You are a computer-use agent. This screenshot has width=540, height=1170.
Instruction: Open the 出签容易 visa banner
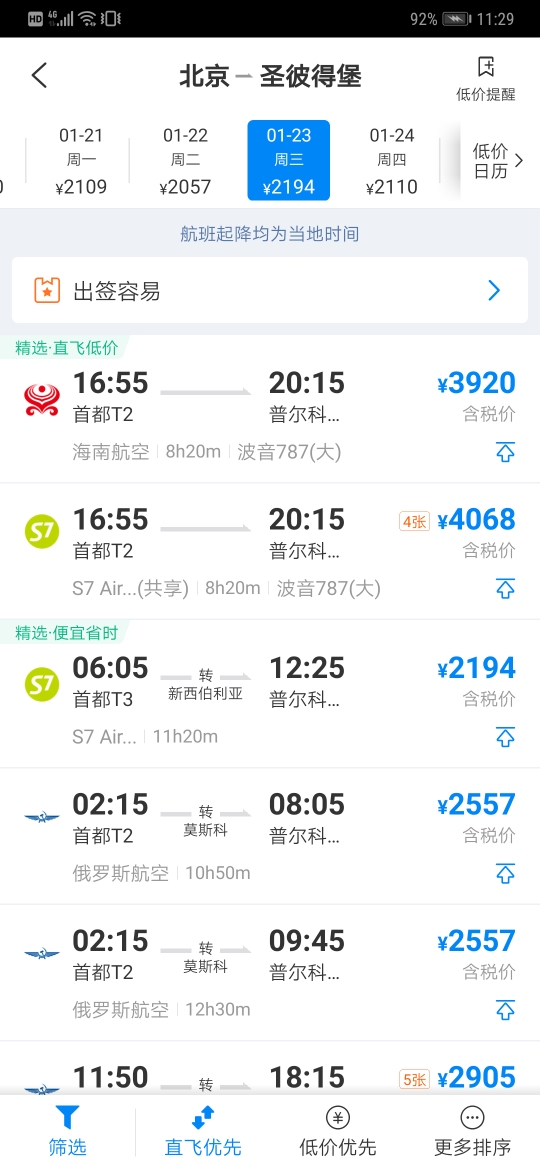pos(270,290)
